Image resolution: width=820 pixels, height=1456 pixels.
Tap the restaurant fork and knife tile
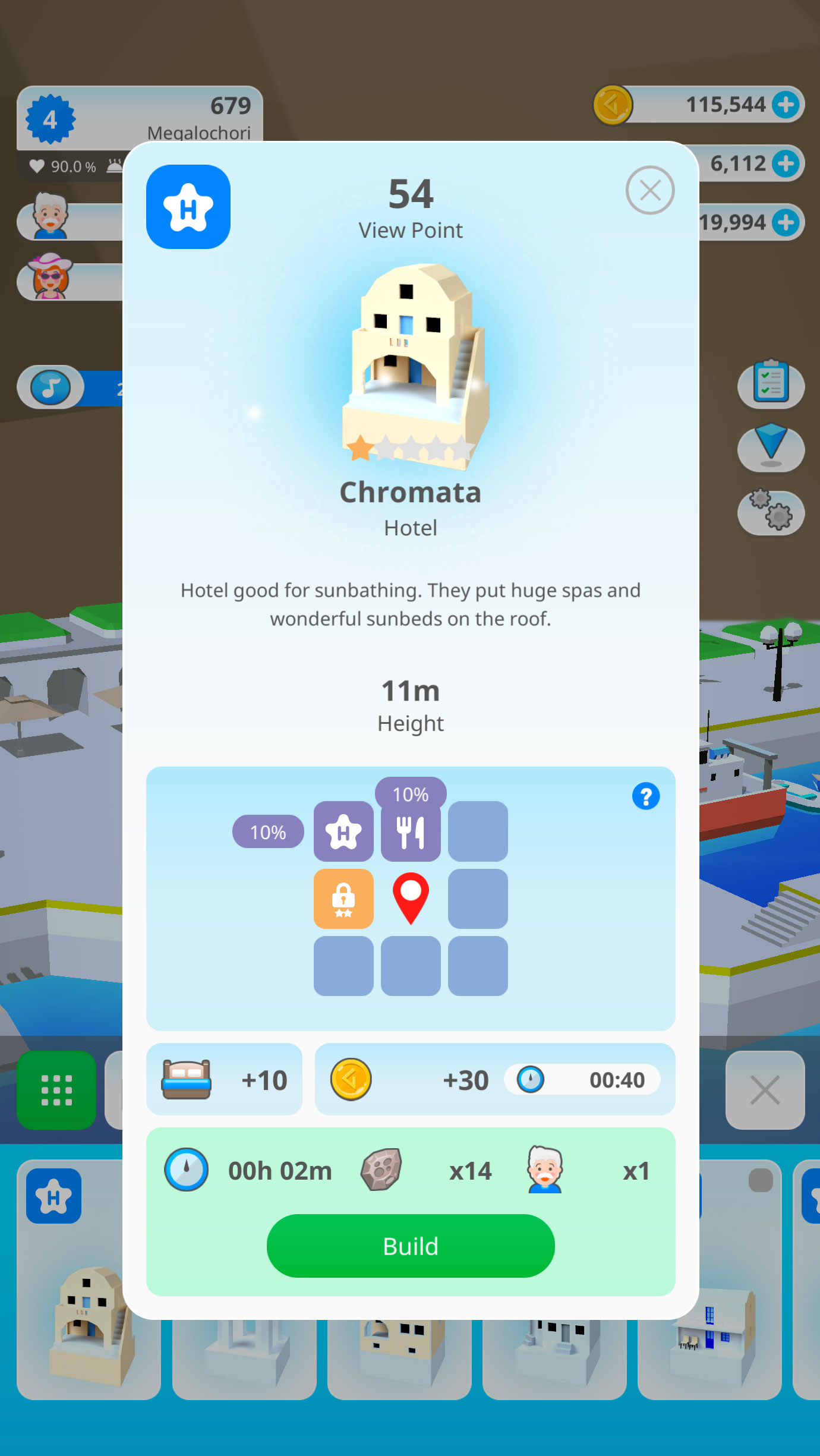411,831
